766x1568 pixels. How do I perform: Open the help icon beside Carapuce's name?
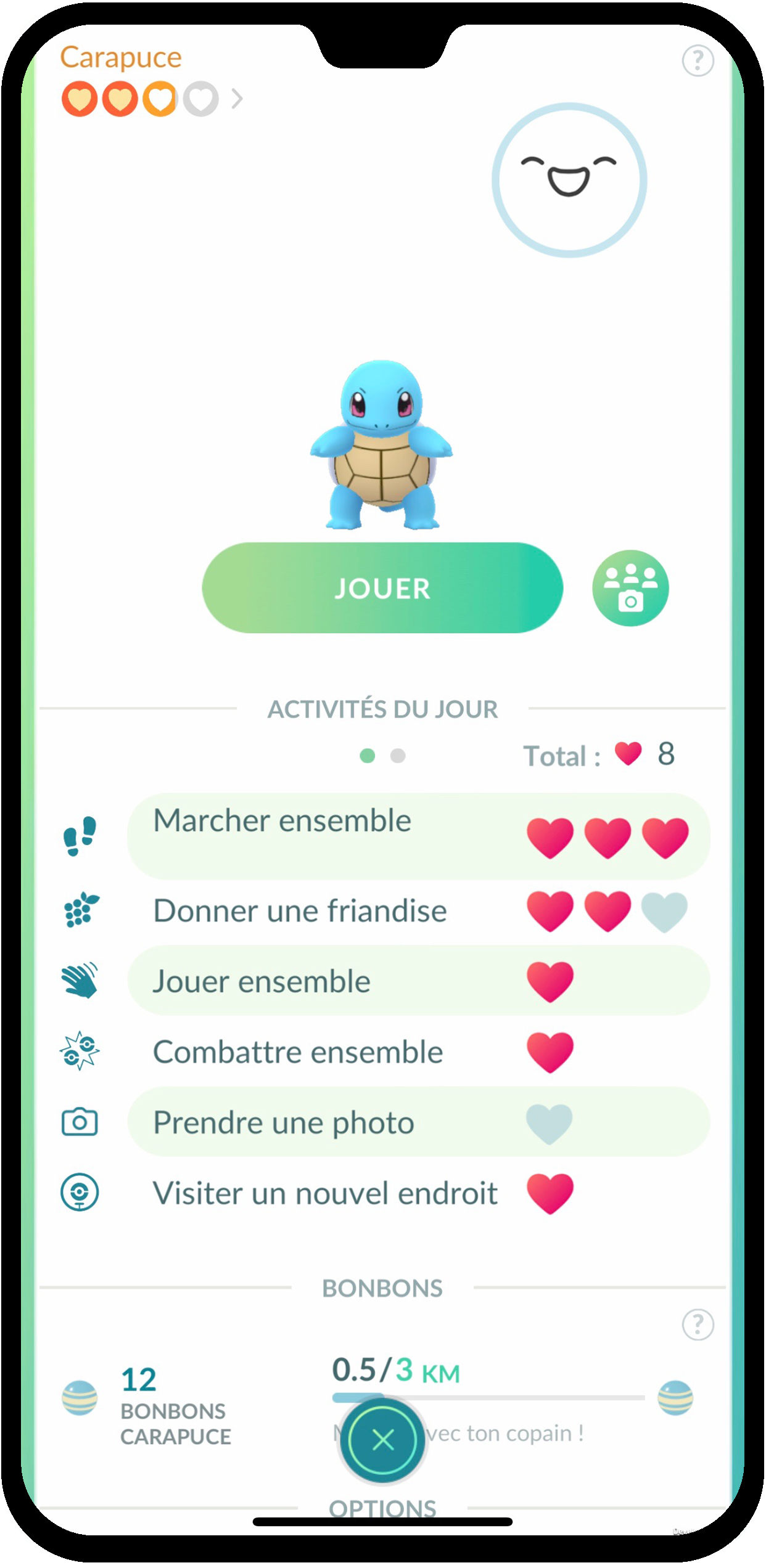(x=698, y=61)
